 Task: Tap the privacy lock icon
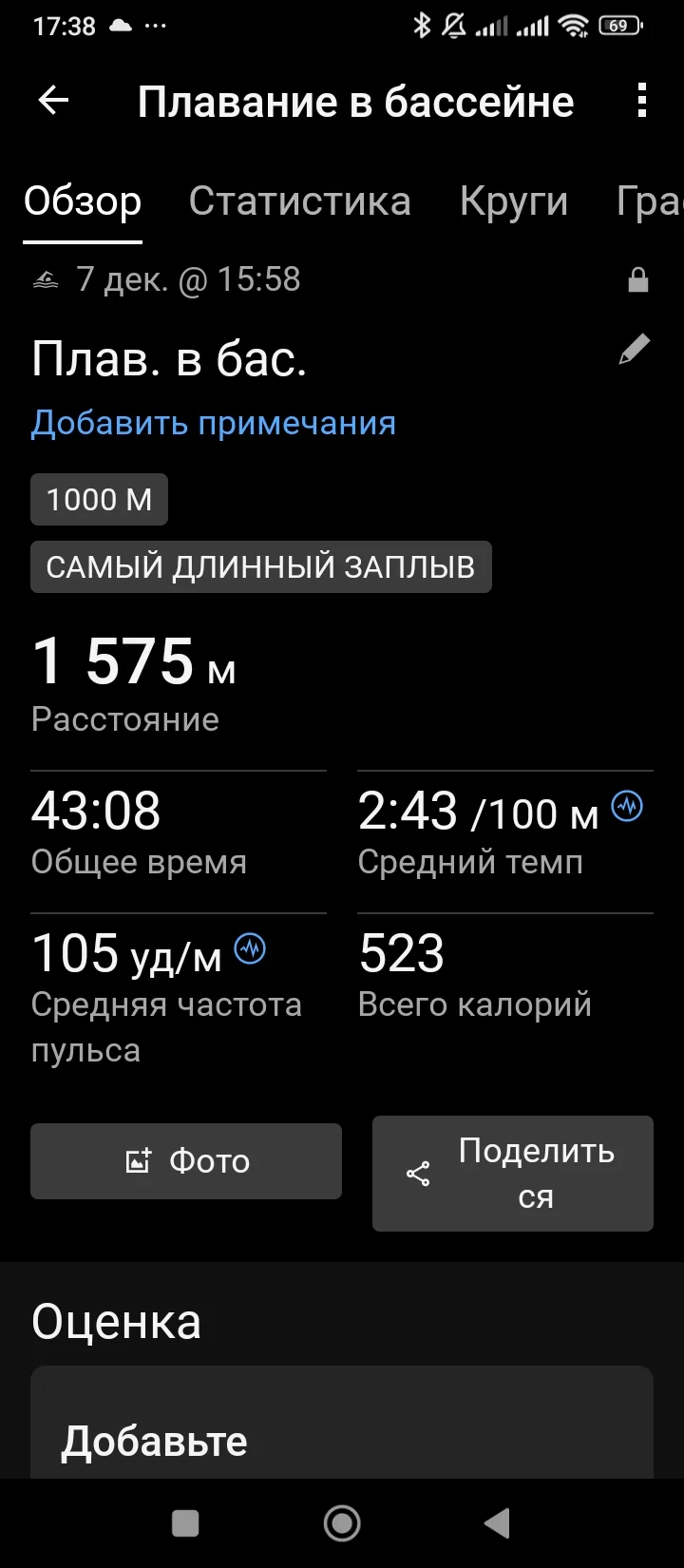(638, 280)
